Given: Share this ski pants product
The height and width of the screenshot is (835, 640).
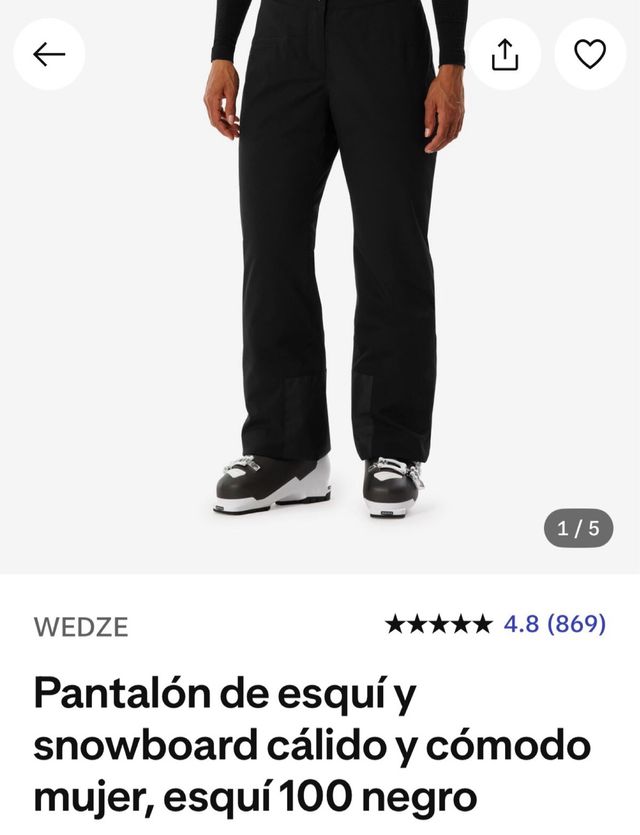Looking at the screenshot, I should point(505,54).
